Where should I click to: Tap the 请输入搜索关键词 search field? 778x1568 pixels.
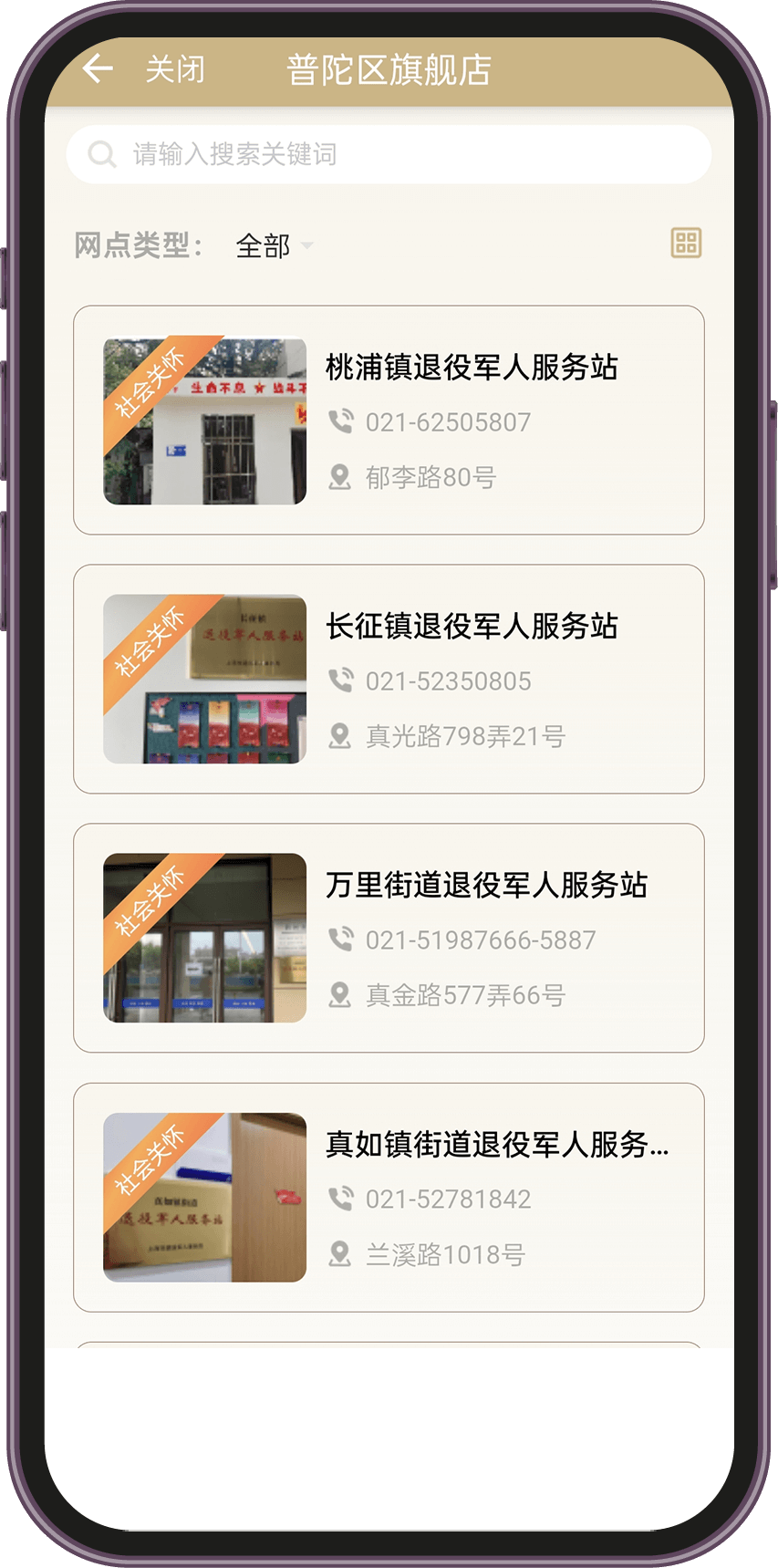coord(389,154)
